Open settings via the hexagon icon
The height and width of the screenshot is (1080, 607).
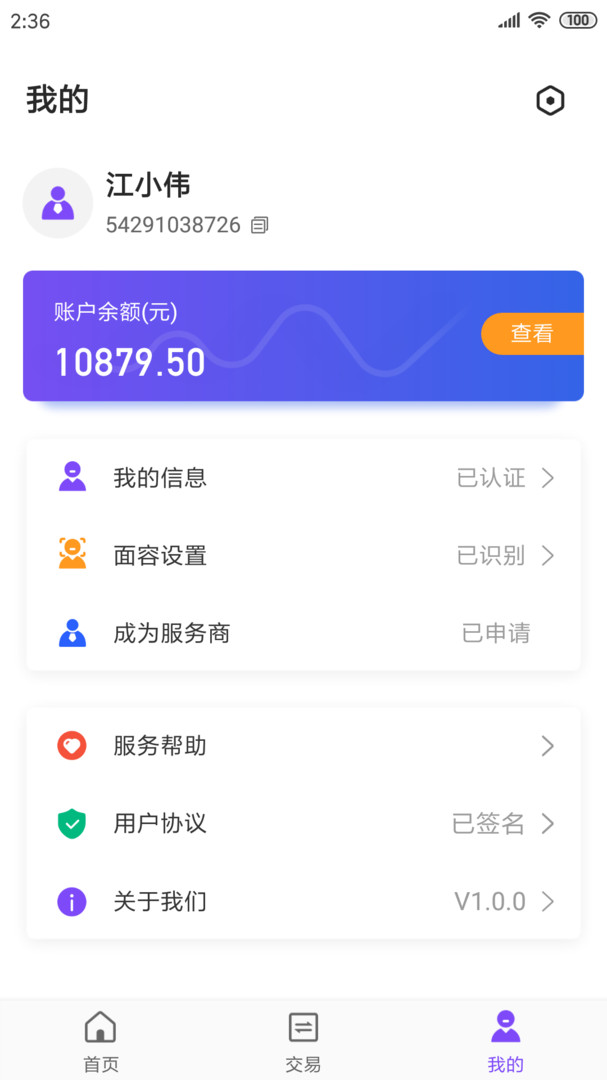coord(550,100)
